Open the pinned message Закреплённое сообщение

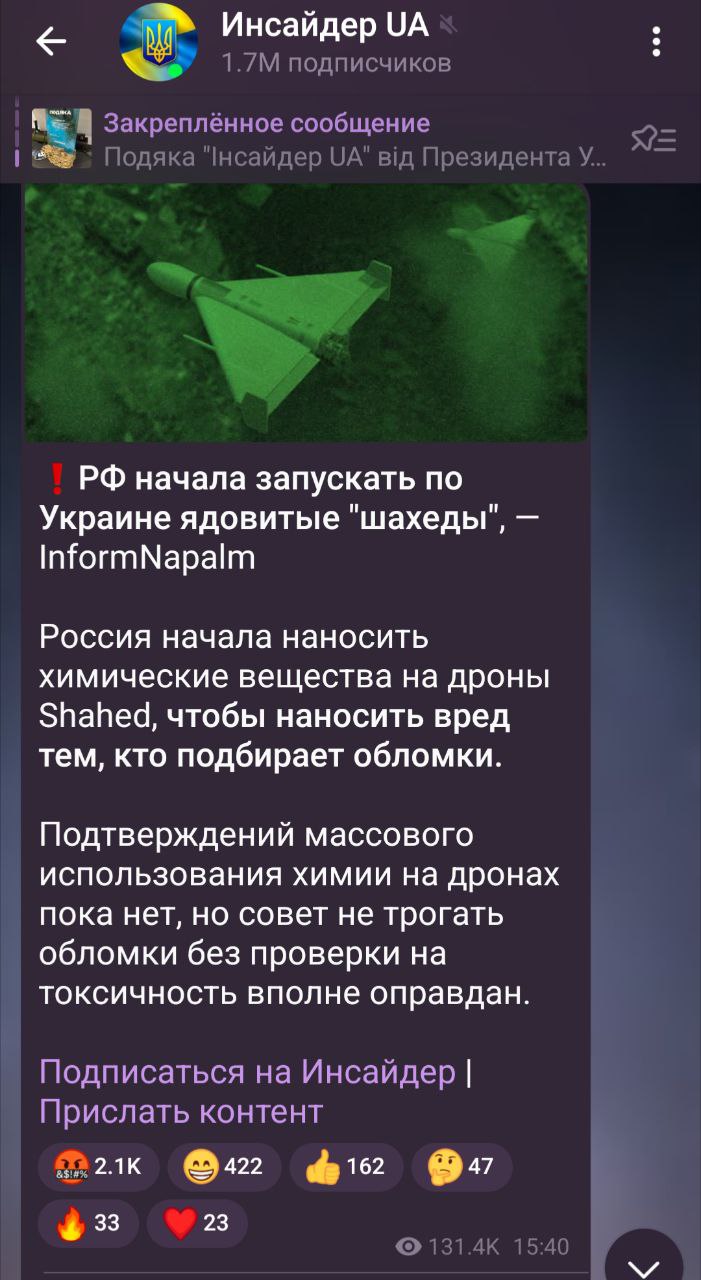(x=330, y=139)
